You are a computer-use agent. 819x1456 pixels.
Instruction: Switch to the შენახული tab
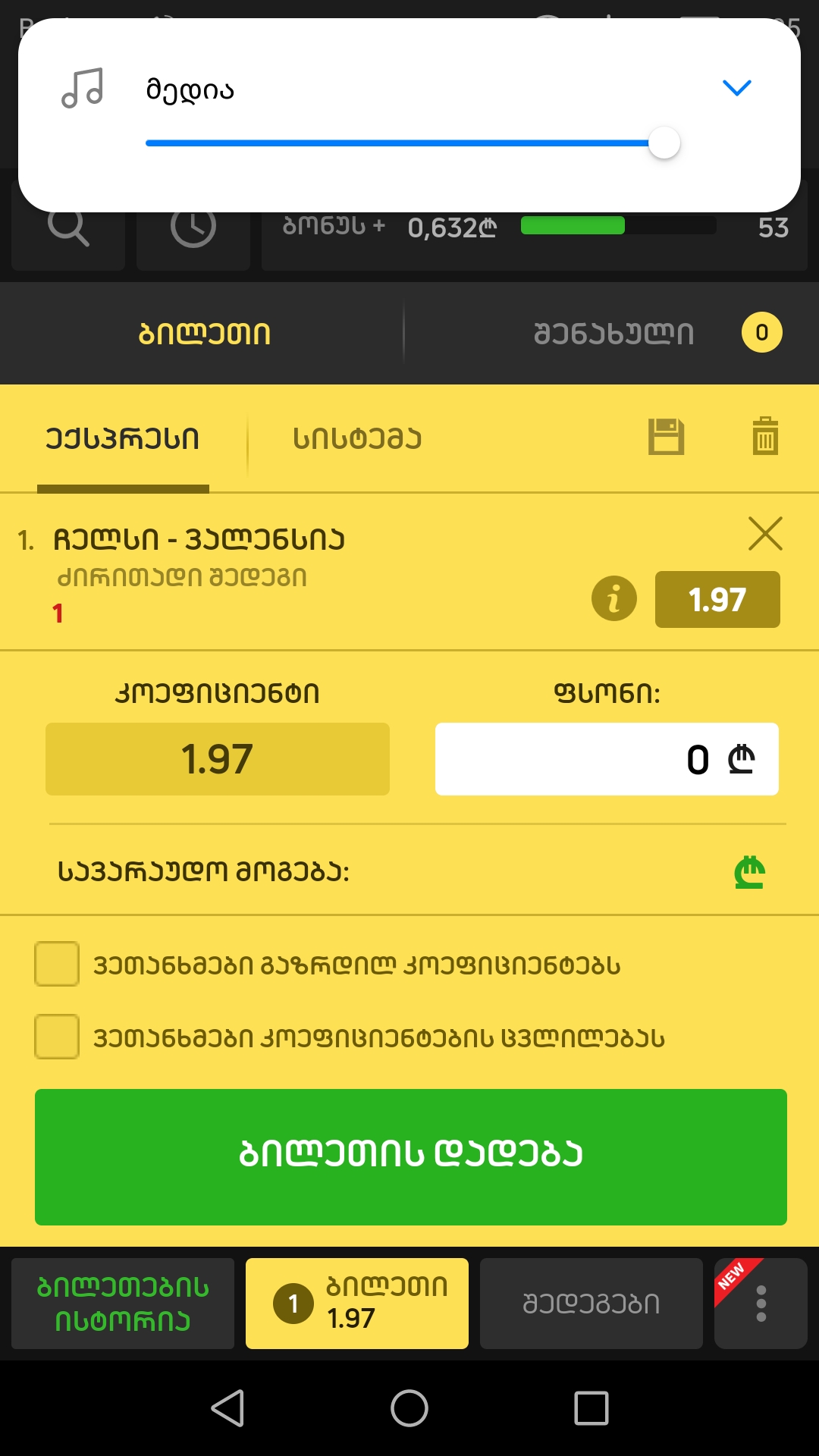(613, 334)
